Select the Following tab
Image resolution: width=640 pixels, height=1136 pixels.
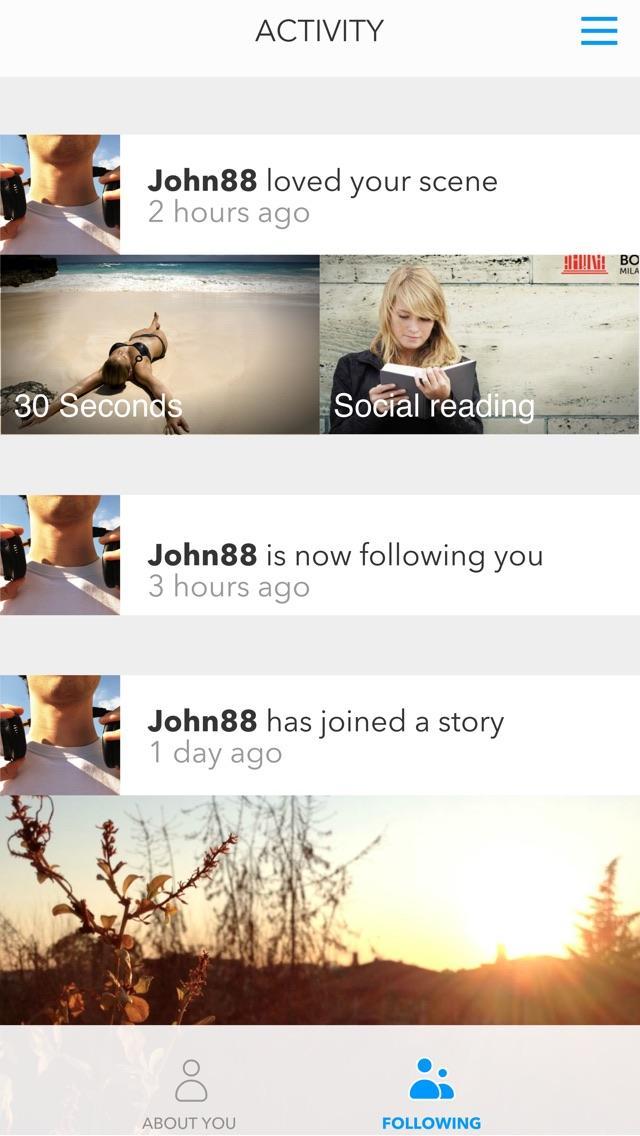point(431,1094)
